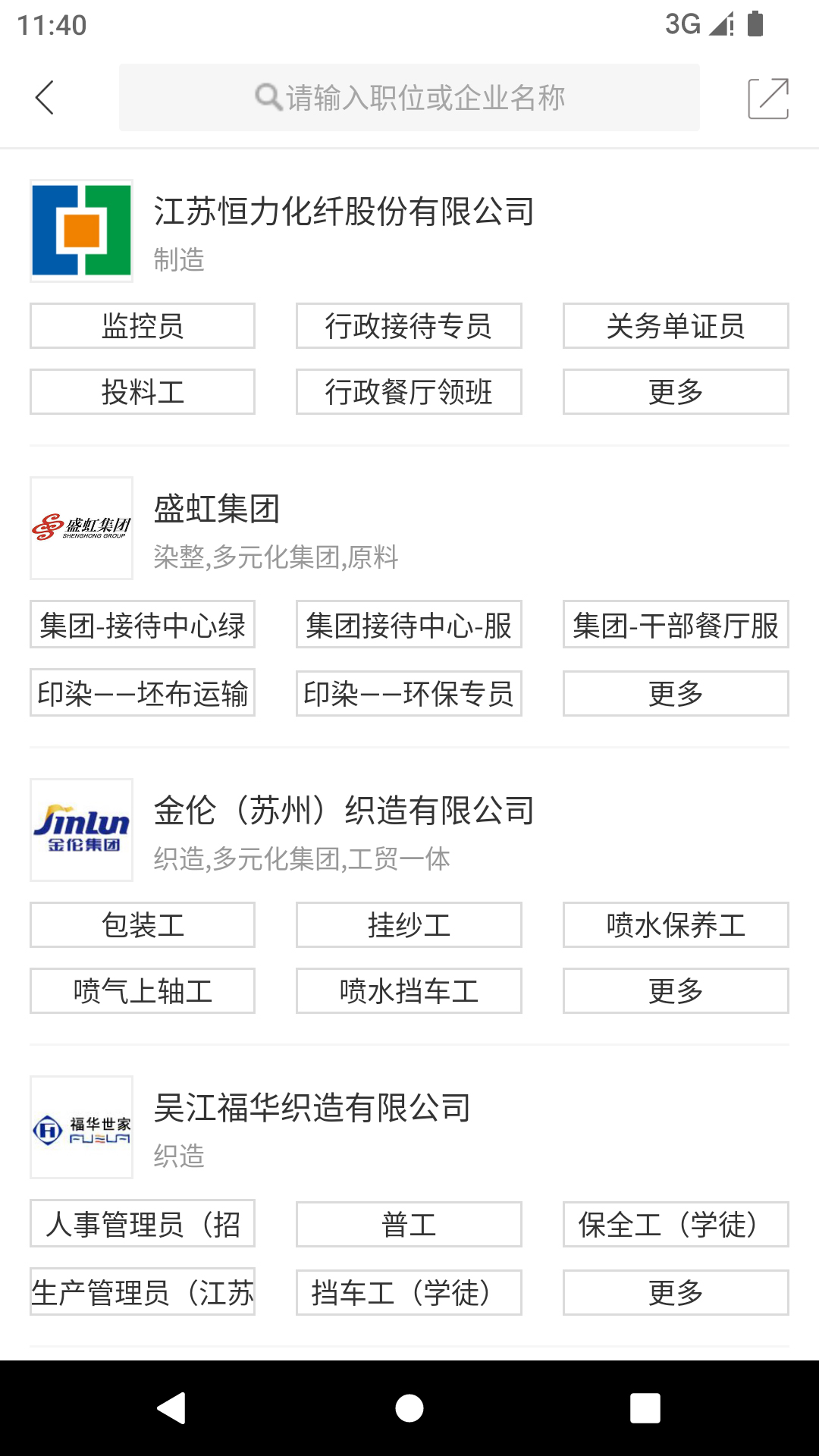
Task: View the 印染——环保专员 position
Action: tap(408, 692)
